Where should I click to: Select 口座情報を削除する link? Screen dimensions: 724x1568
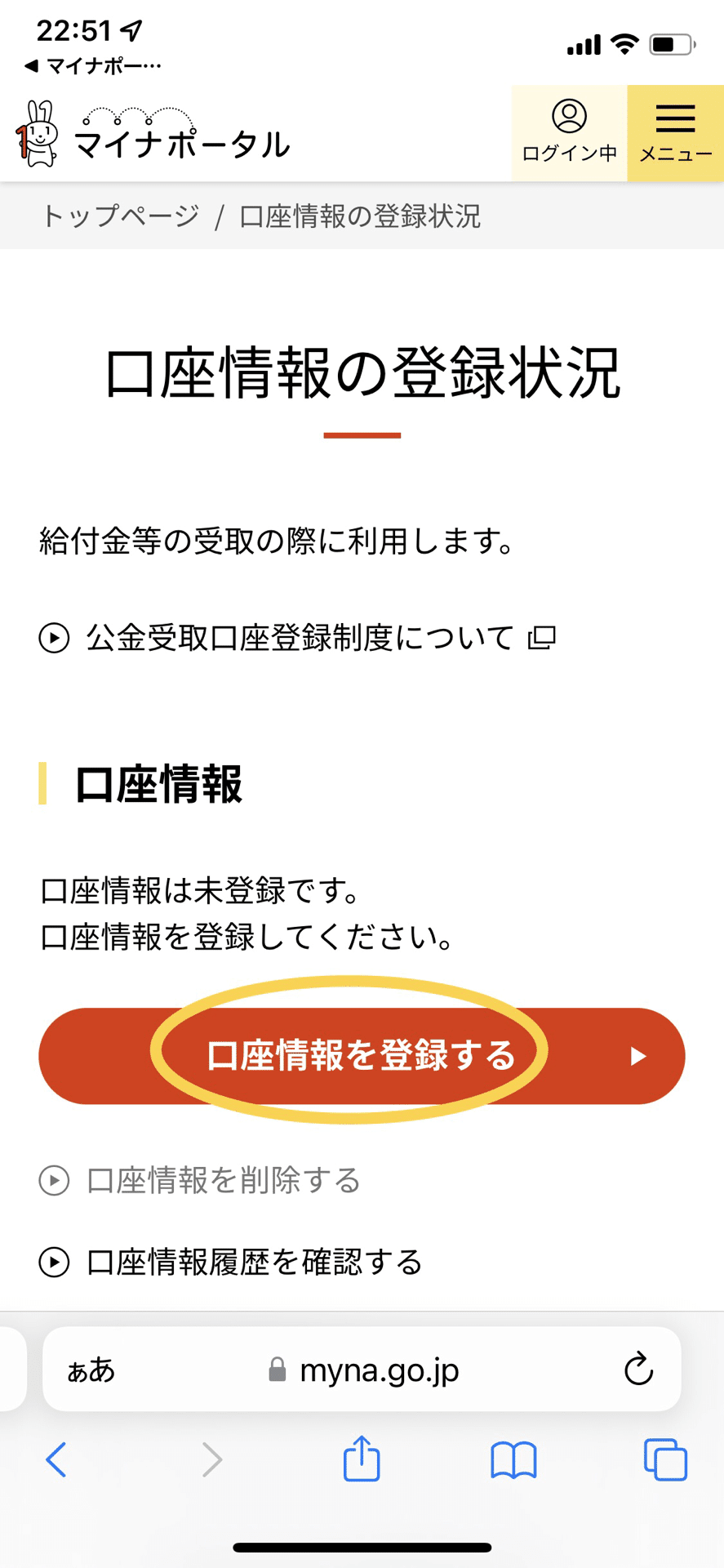tap(200, 1181)
